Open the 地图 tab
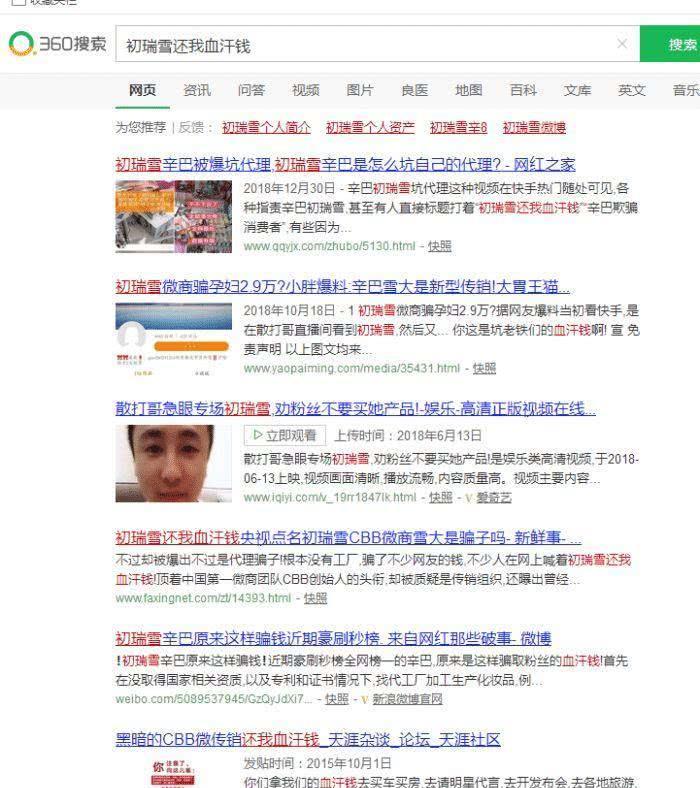Screen dimensions: 700x788 click(468, 90)
